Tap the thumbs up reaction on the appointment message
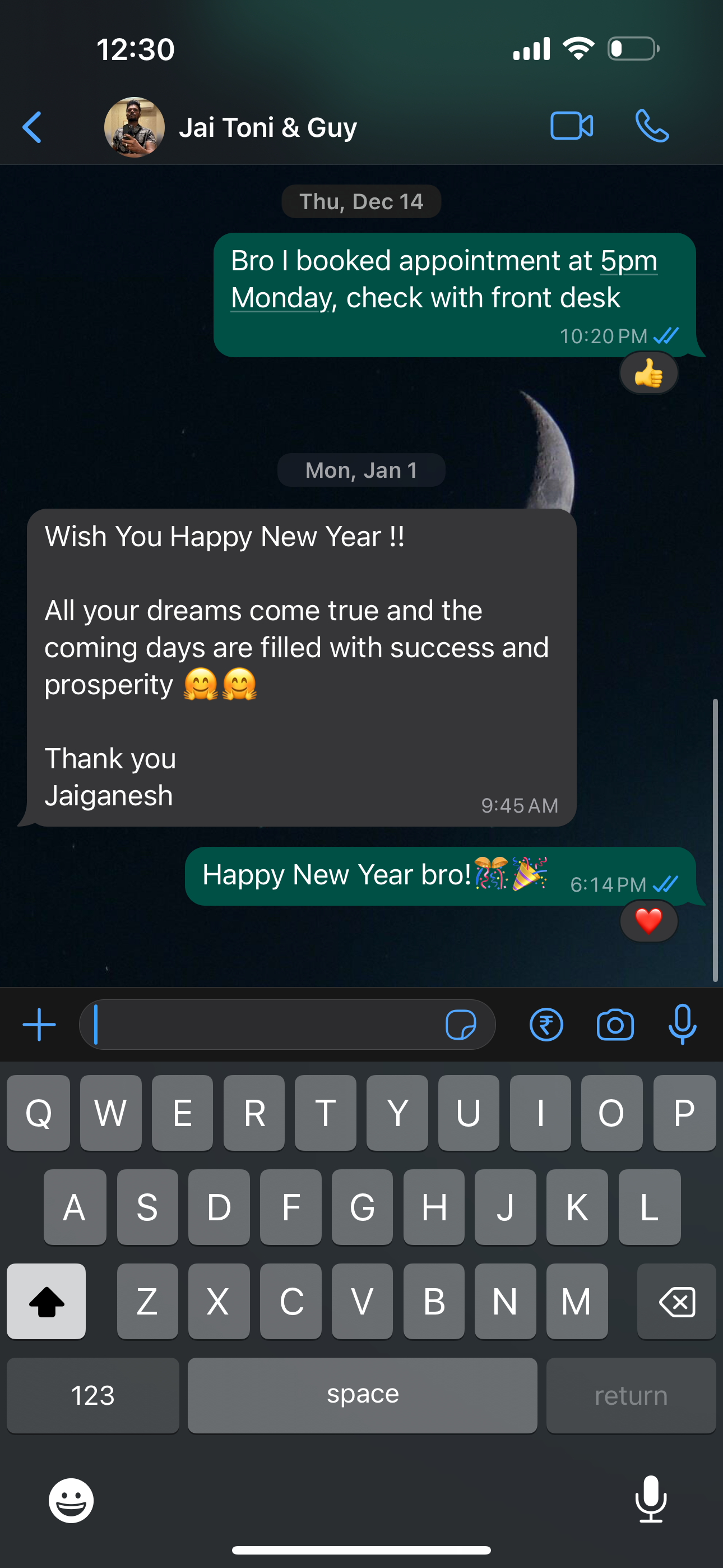This screenshot has height=1568, width=723. point(648,372)
